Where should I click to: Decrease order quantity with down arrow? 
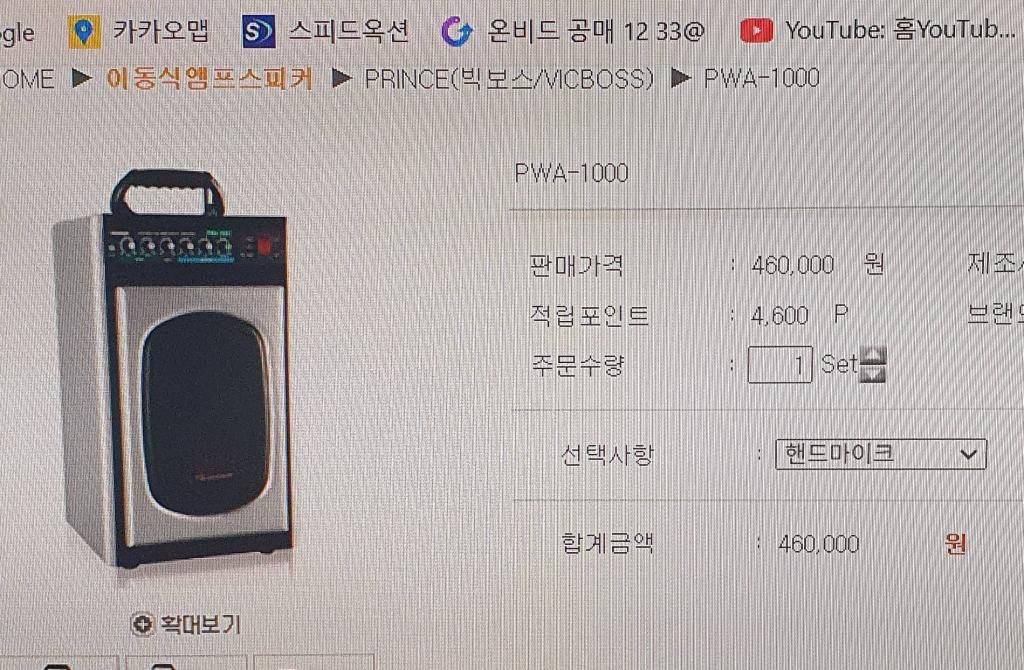tap(873, 374)
